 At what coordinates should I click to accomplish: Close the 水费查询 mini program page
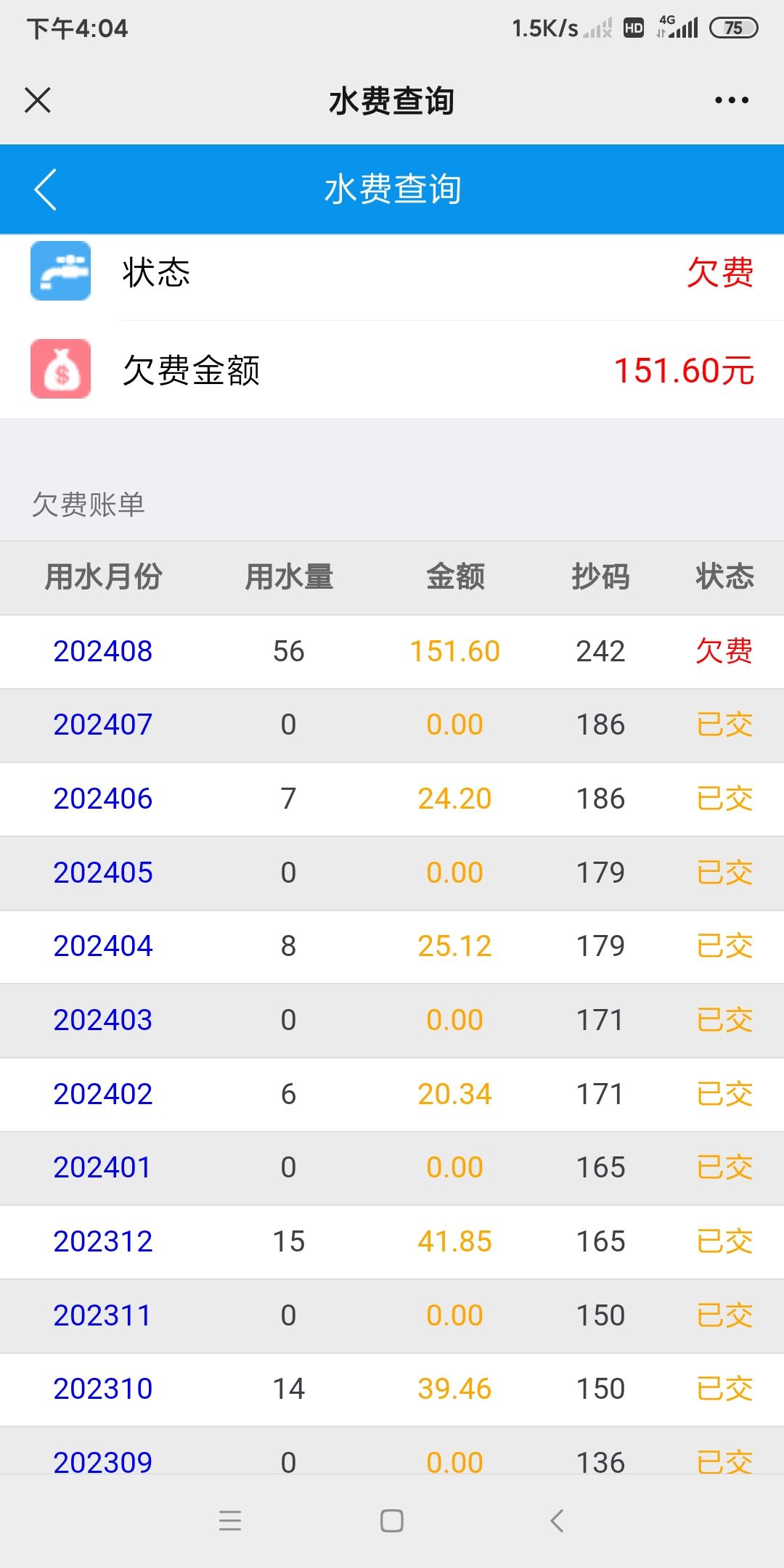pyautogui.click(x=38, y=100)
